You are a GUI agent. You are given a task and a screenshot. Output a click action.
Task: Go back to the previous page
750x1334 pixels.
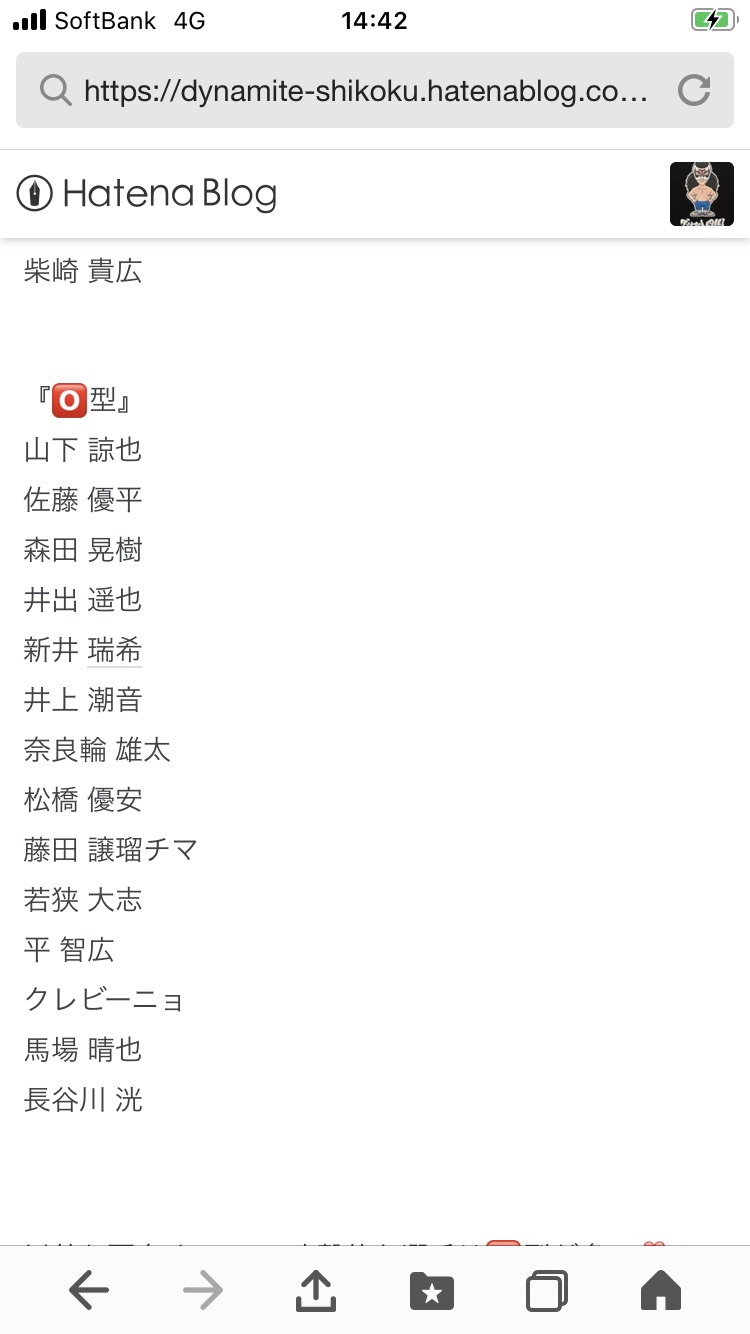(x=89, y=1290)
